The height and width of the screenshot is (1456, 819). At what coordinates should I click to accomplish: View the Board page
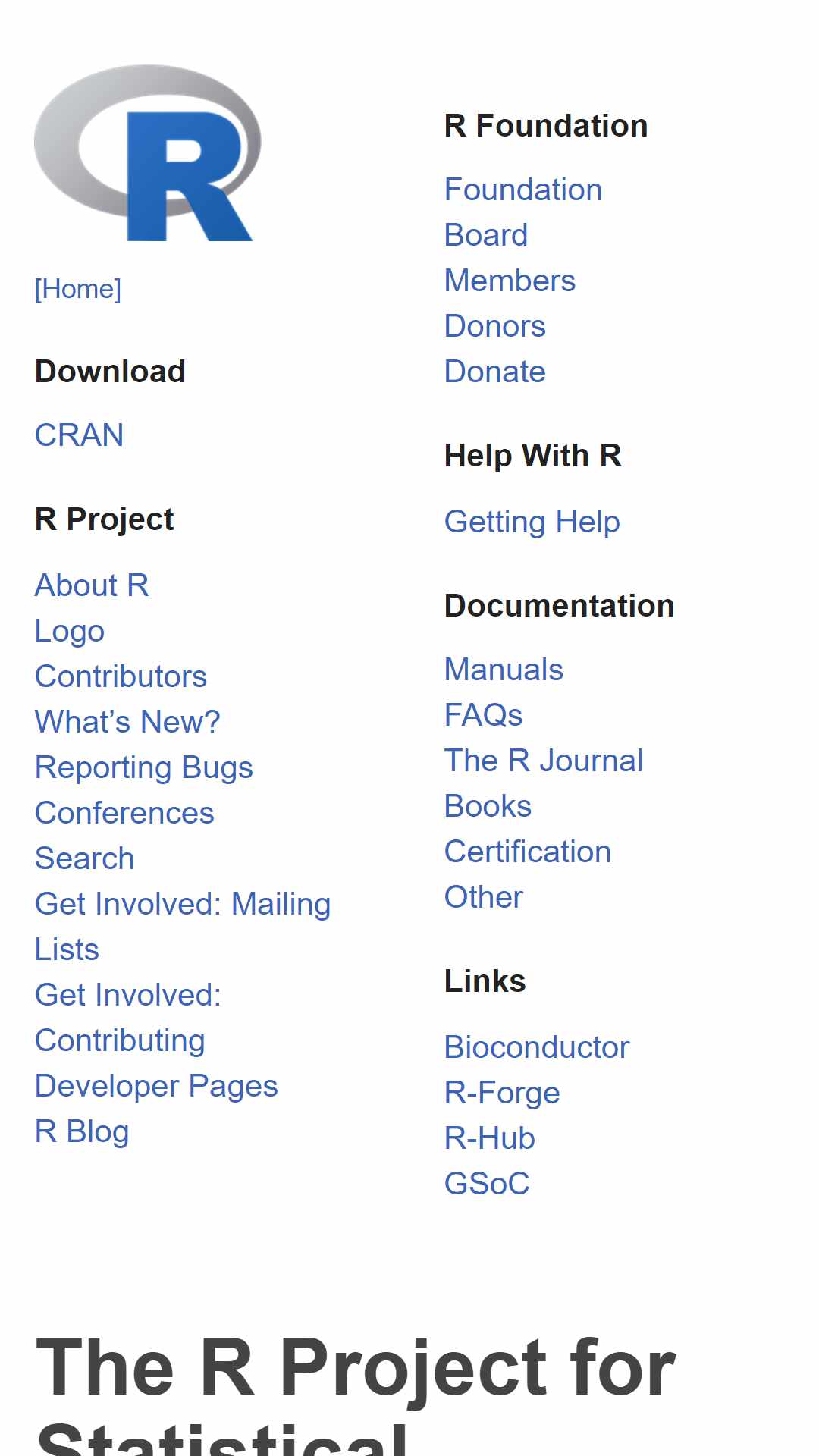click(x=486, y=235)
